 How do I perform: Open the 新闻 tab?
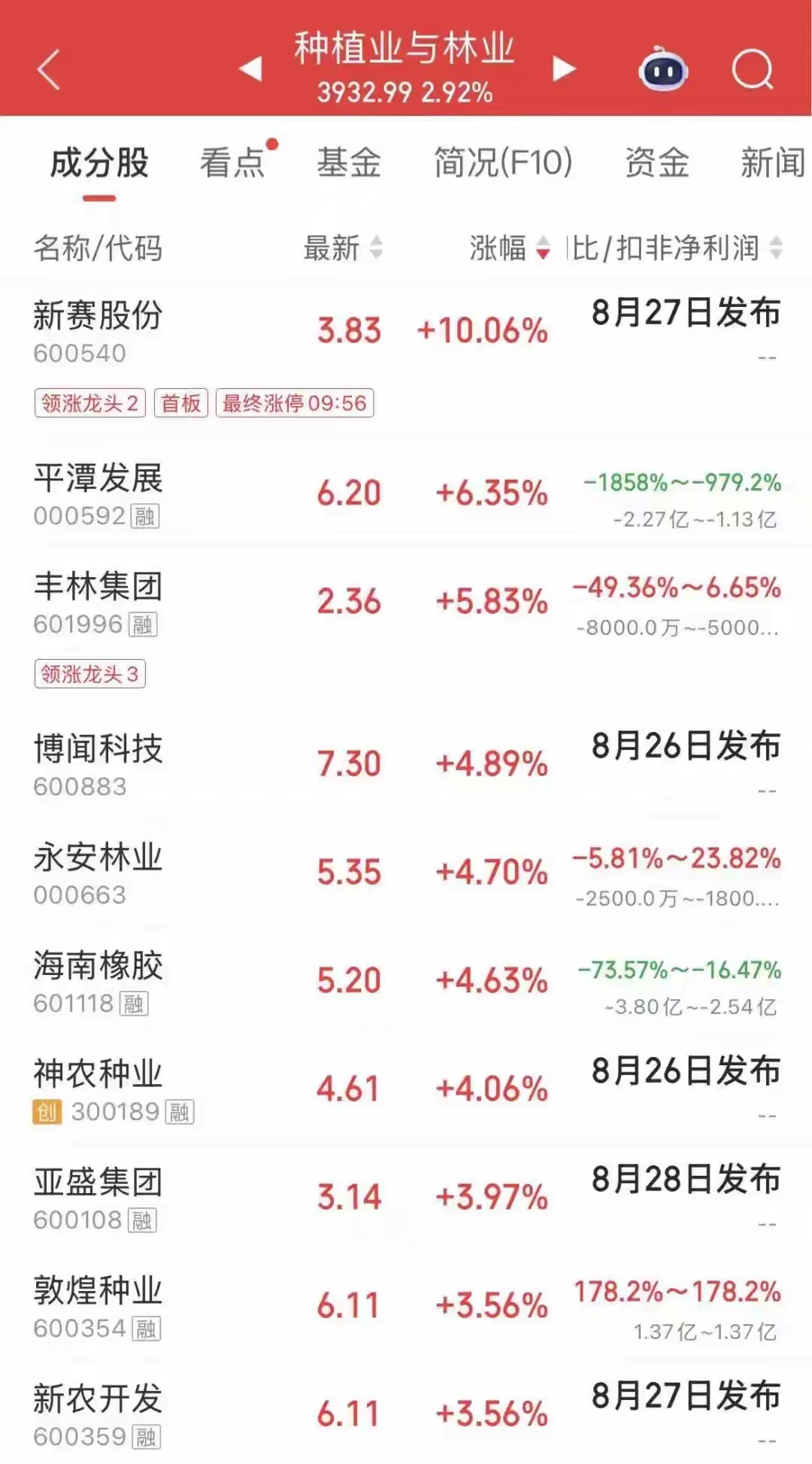(x=773, y=162)
